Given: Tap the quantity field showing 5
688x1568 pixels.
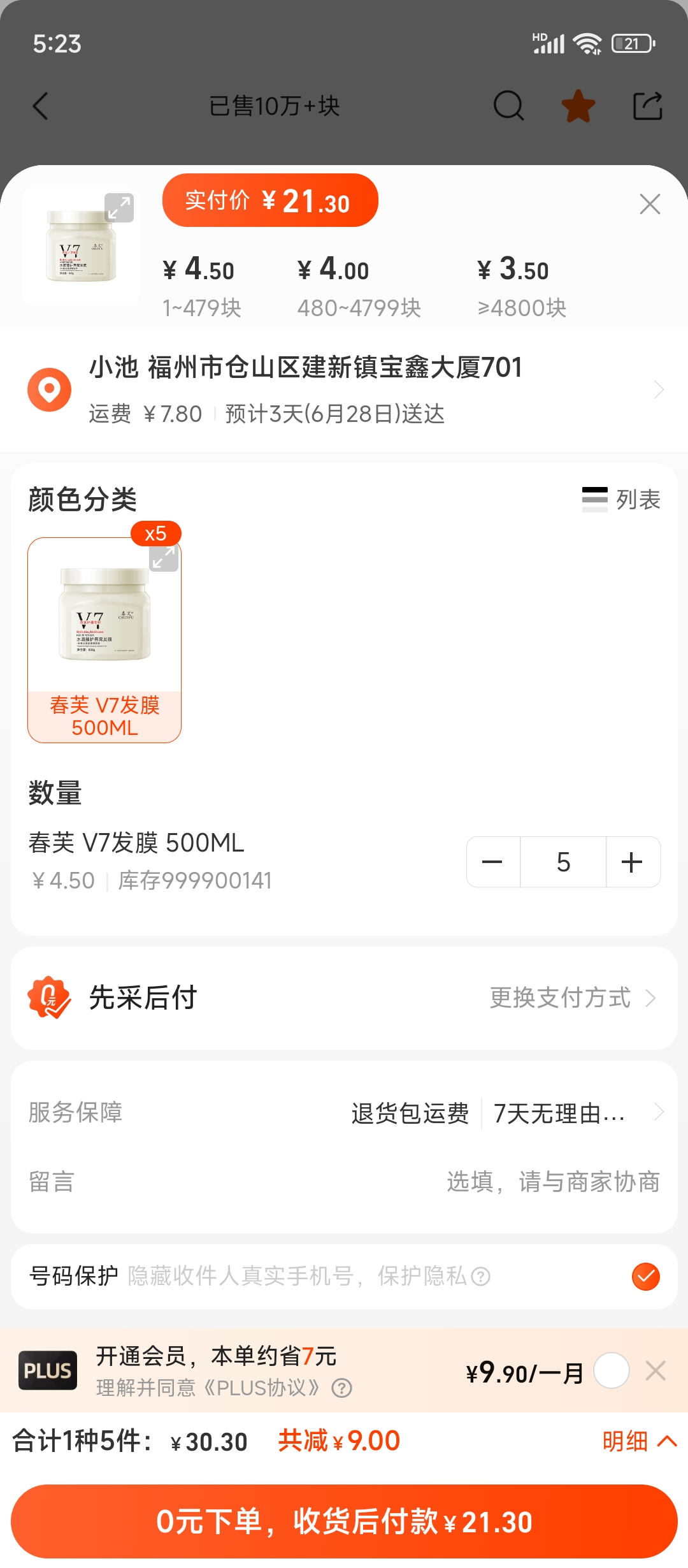Looking at the screenshot, I should [563, 862].
